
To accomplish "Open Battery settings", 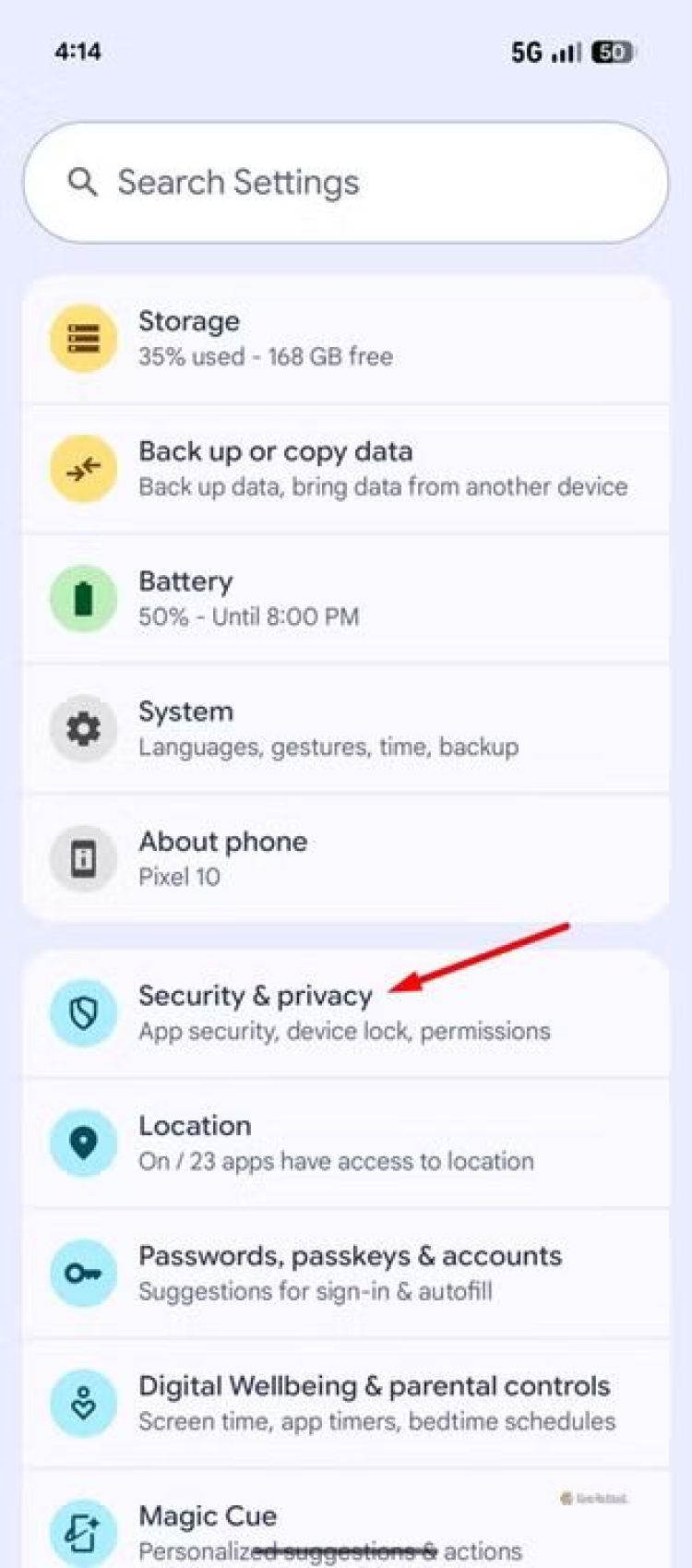I will (345, 598).
